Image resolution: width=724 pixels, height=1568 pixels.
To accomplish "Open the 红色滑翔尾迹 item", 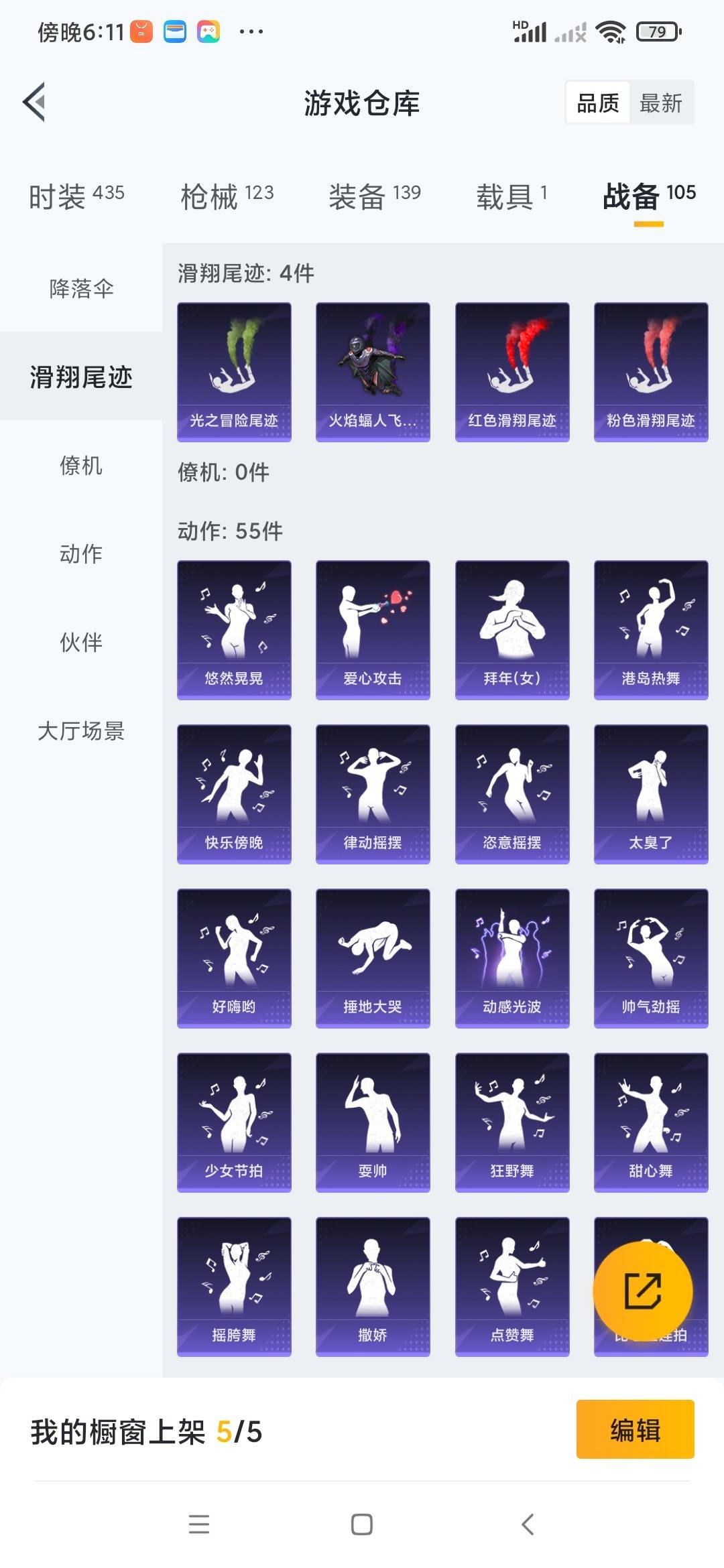I will click(x=512, y=372).
